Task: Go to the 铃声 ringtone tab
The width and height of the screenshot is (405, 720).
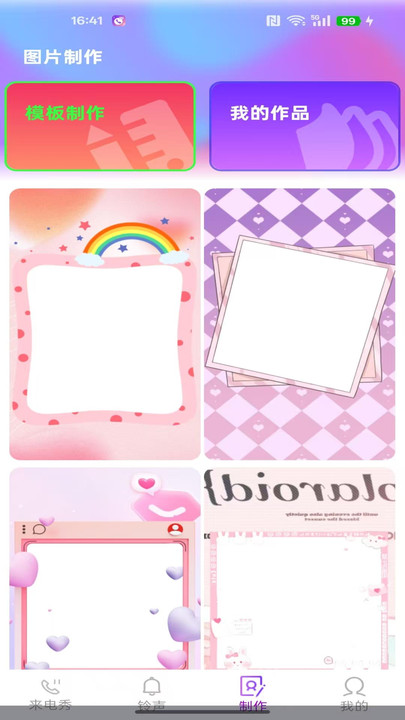Action: pos(152,694)
